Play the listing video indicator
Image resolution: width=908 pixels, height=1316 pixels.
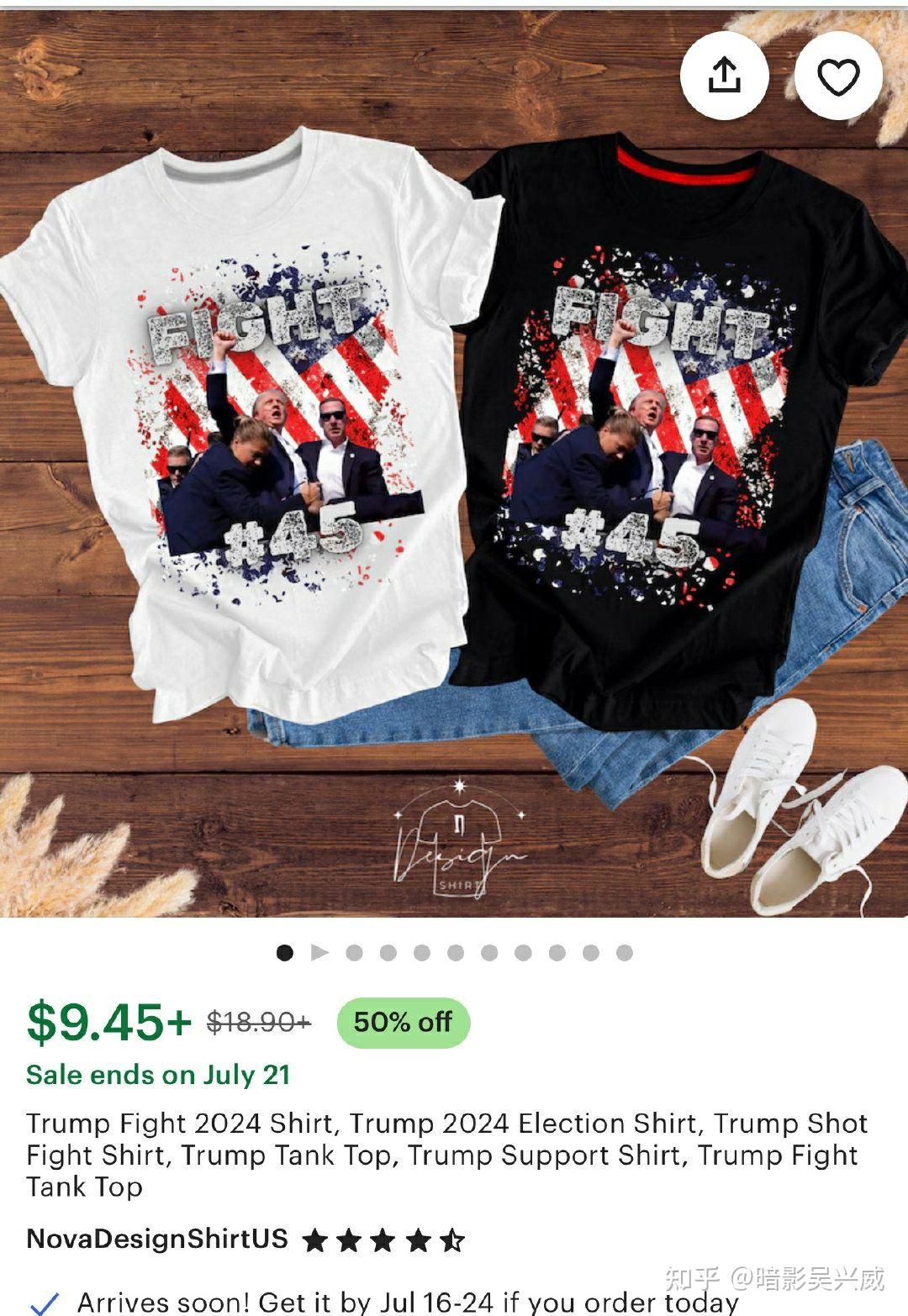point(319,952)
